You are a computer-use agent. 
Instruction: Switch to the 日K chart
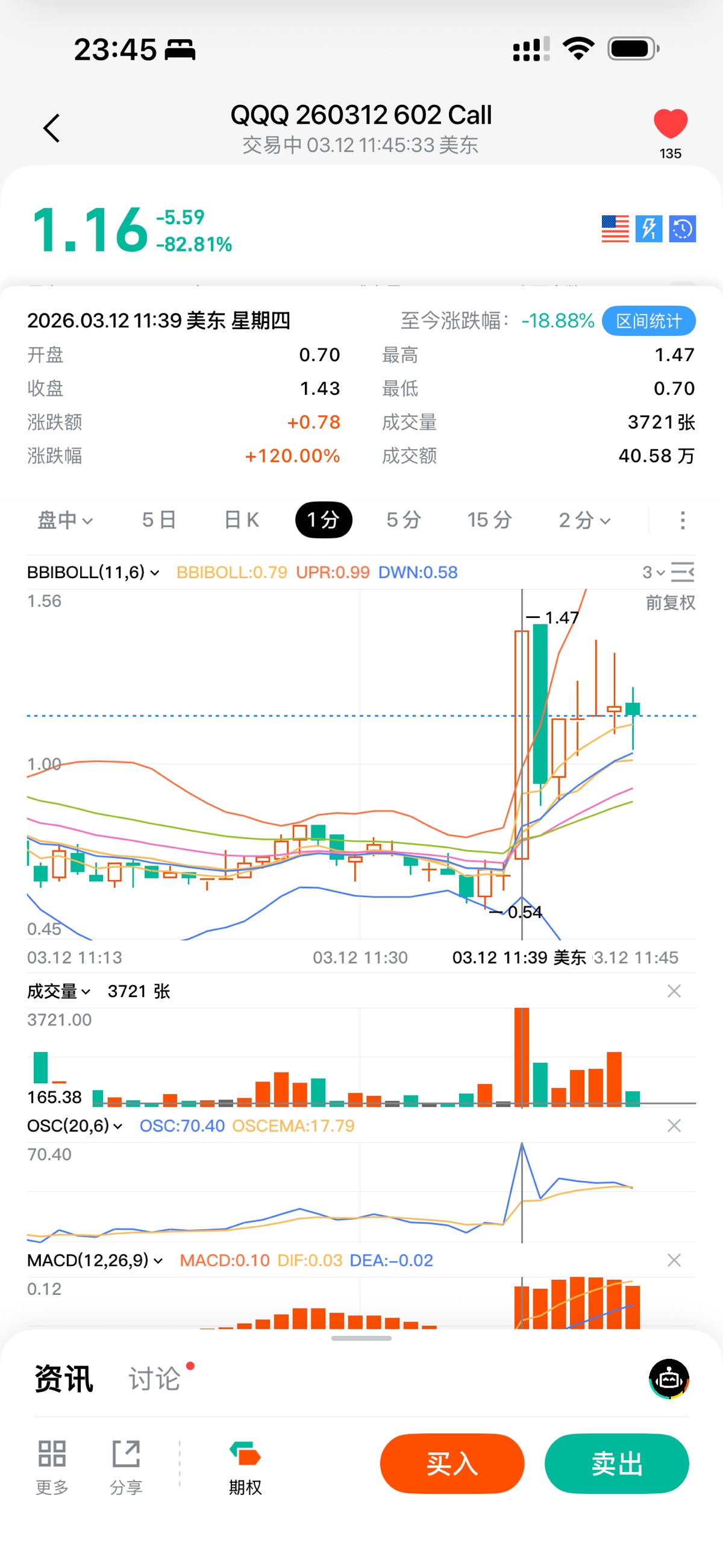[x=242, y=520]
